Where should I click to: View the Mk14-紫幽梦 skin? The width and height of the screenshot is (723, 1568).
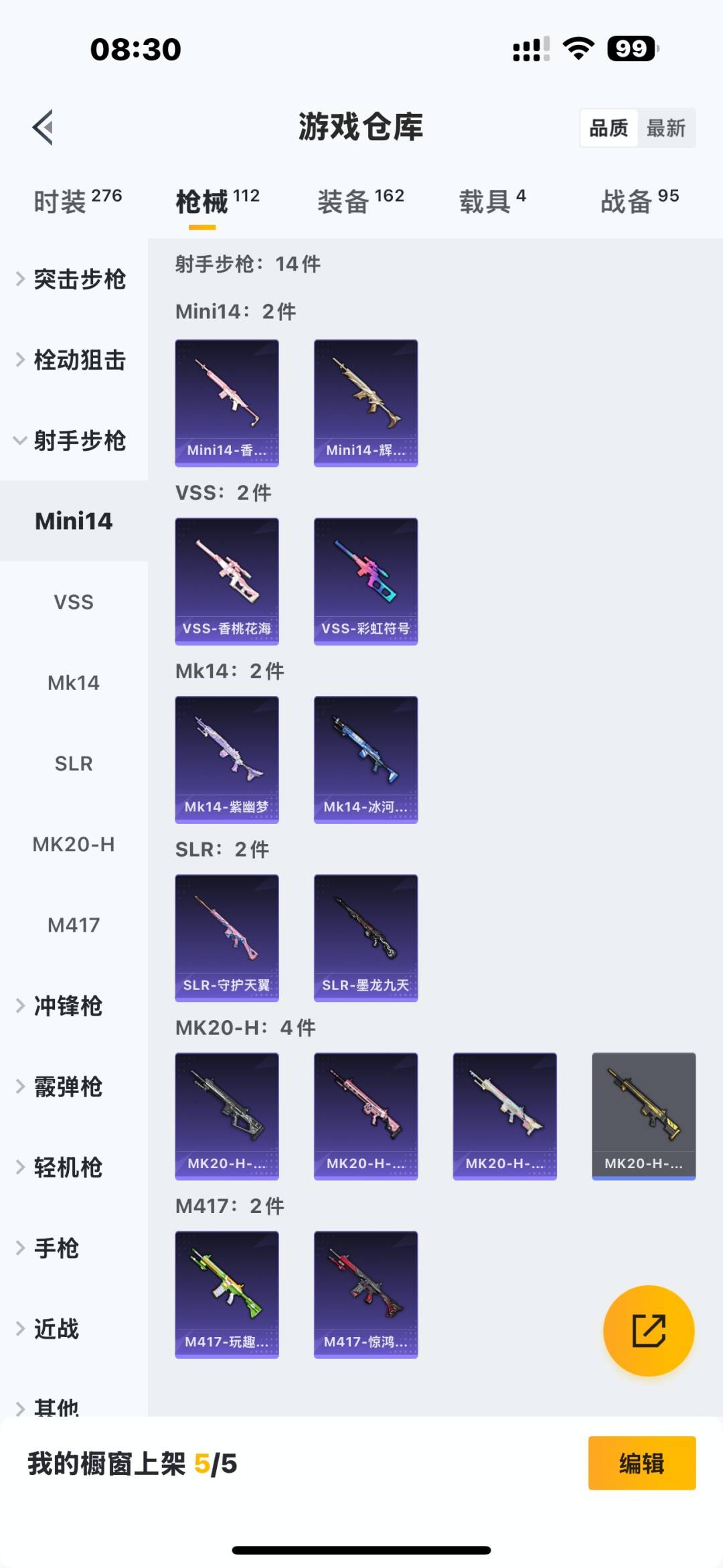[227, 759]
